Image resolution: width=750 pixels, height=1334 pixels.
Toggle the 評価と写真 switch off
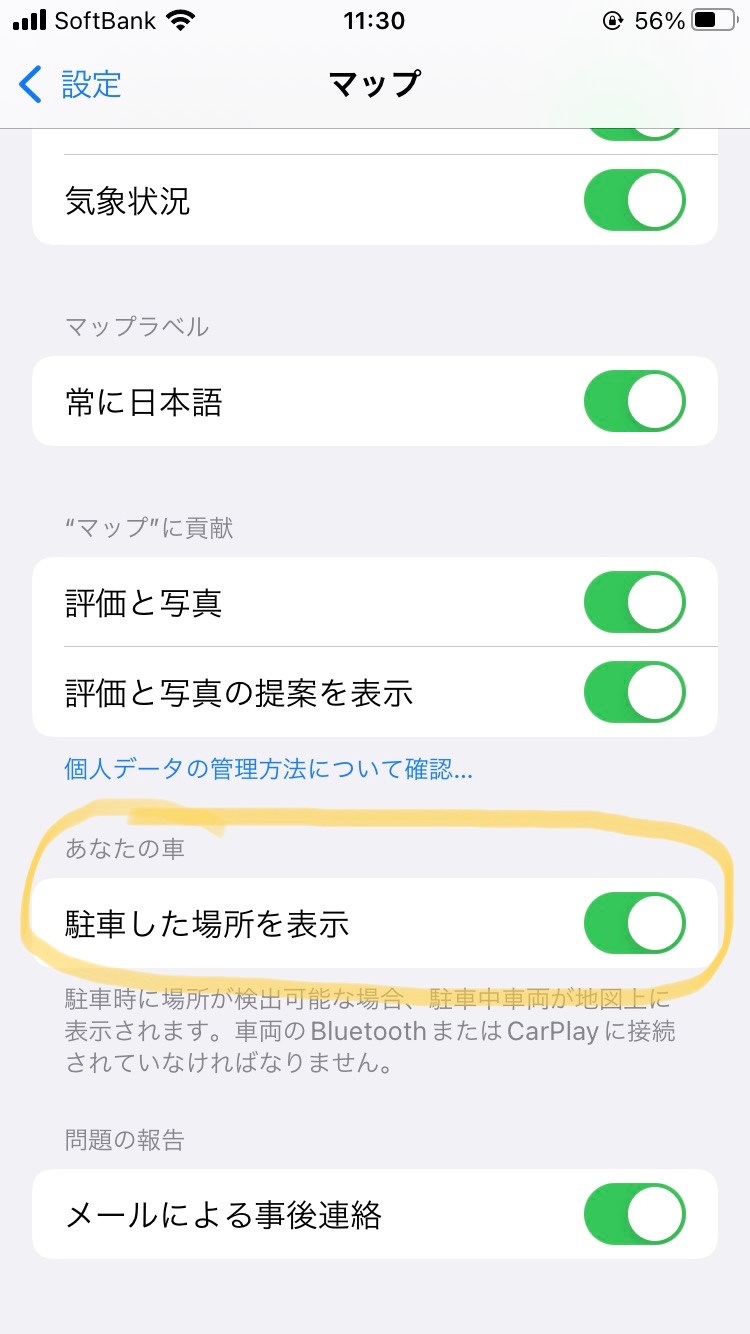(x=634, y=603)
